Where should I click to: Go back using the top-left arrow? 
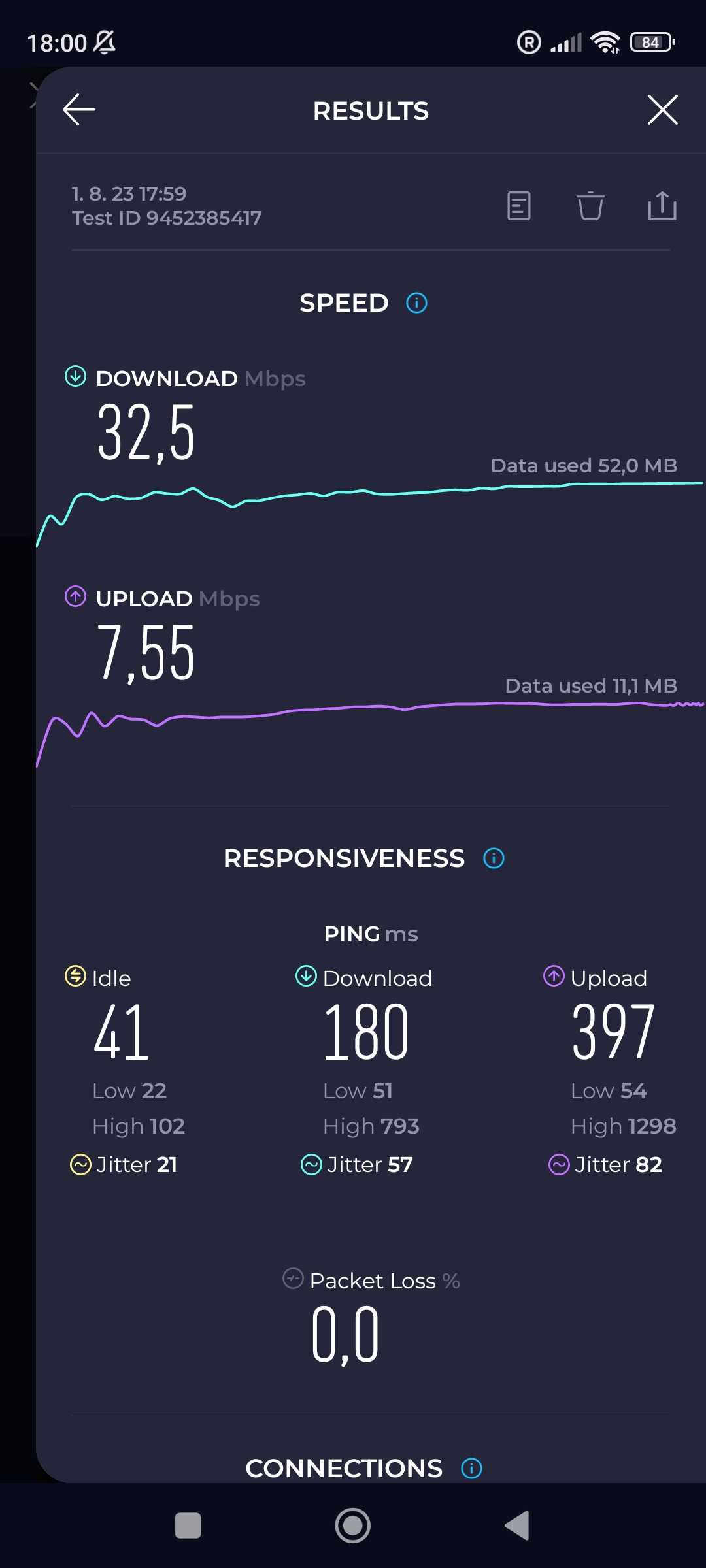(79, 109)
